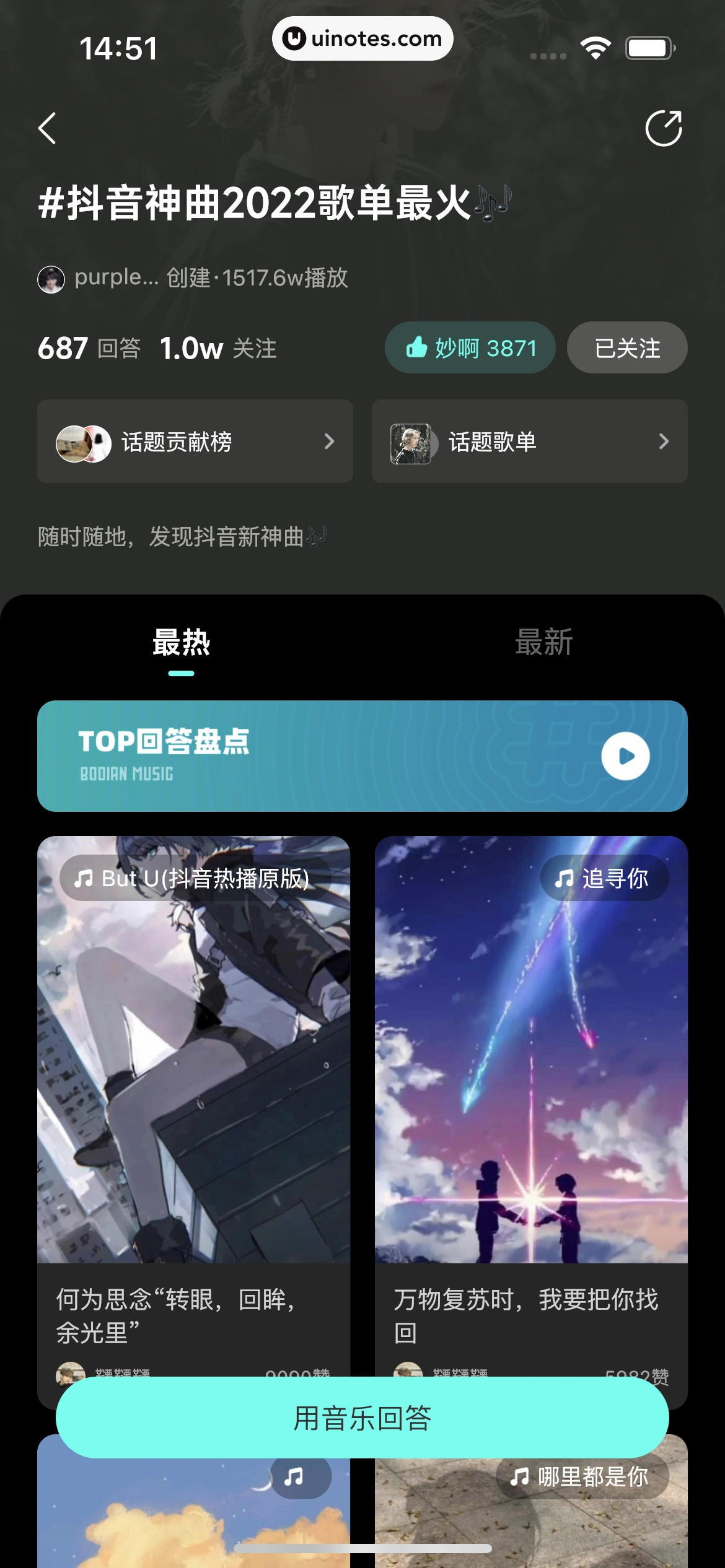The height and width of the screenshot is (1568, 725).
Task: Tap the music note icon beside 追寻你
Action: click(x=565, y=877)
